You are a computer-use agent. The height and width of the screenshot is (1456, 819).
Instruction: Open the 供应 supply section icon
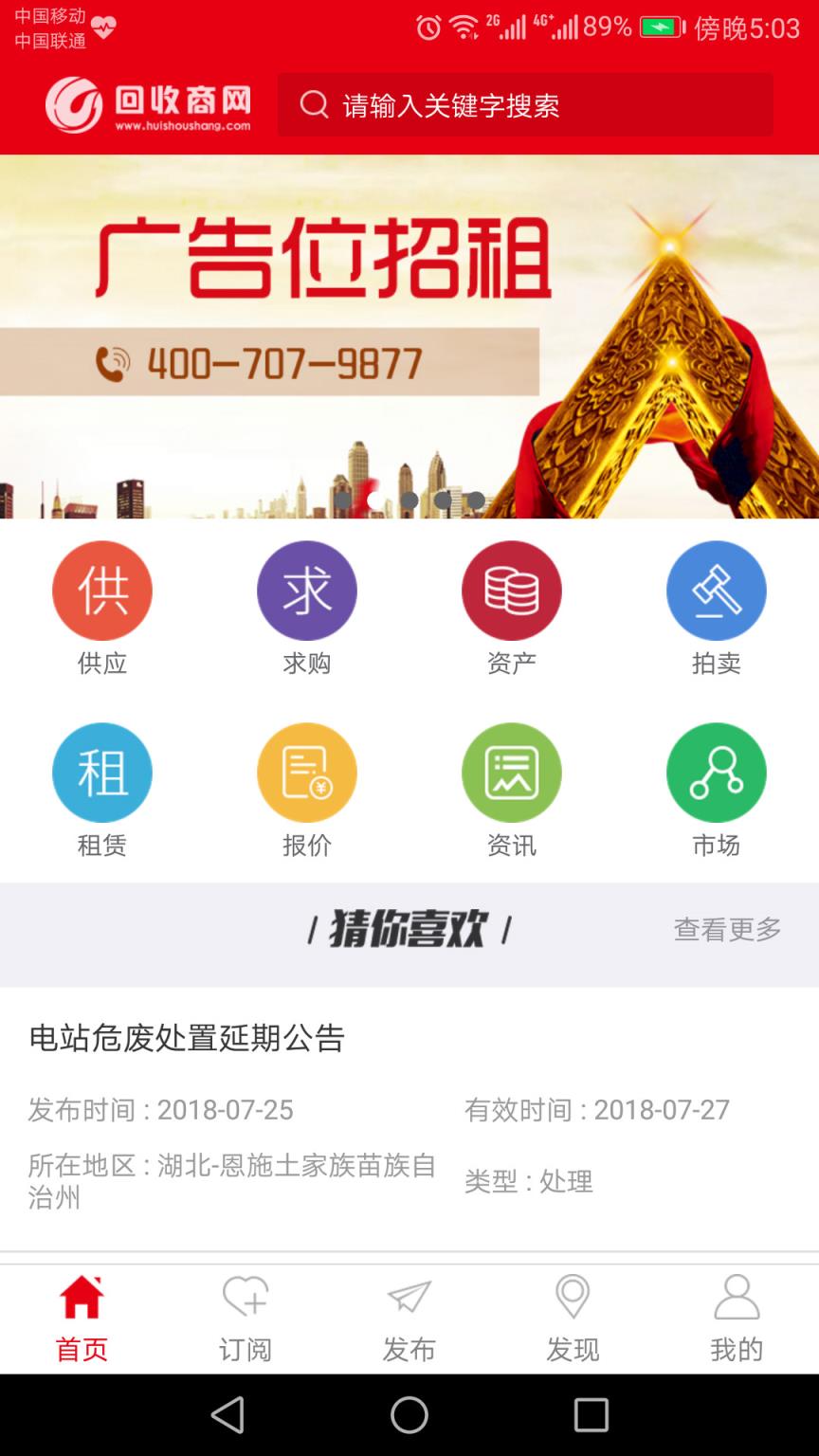(102, 590)
